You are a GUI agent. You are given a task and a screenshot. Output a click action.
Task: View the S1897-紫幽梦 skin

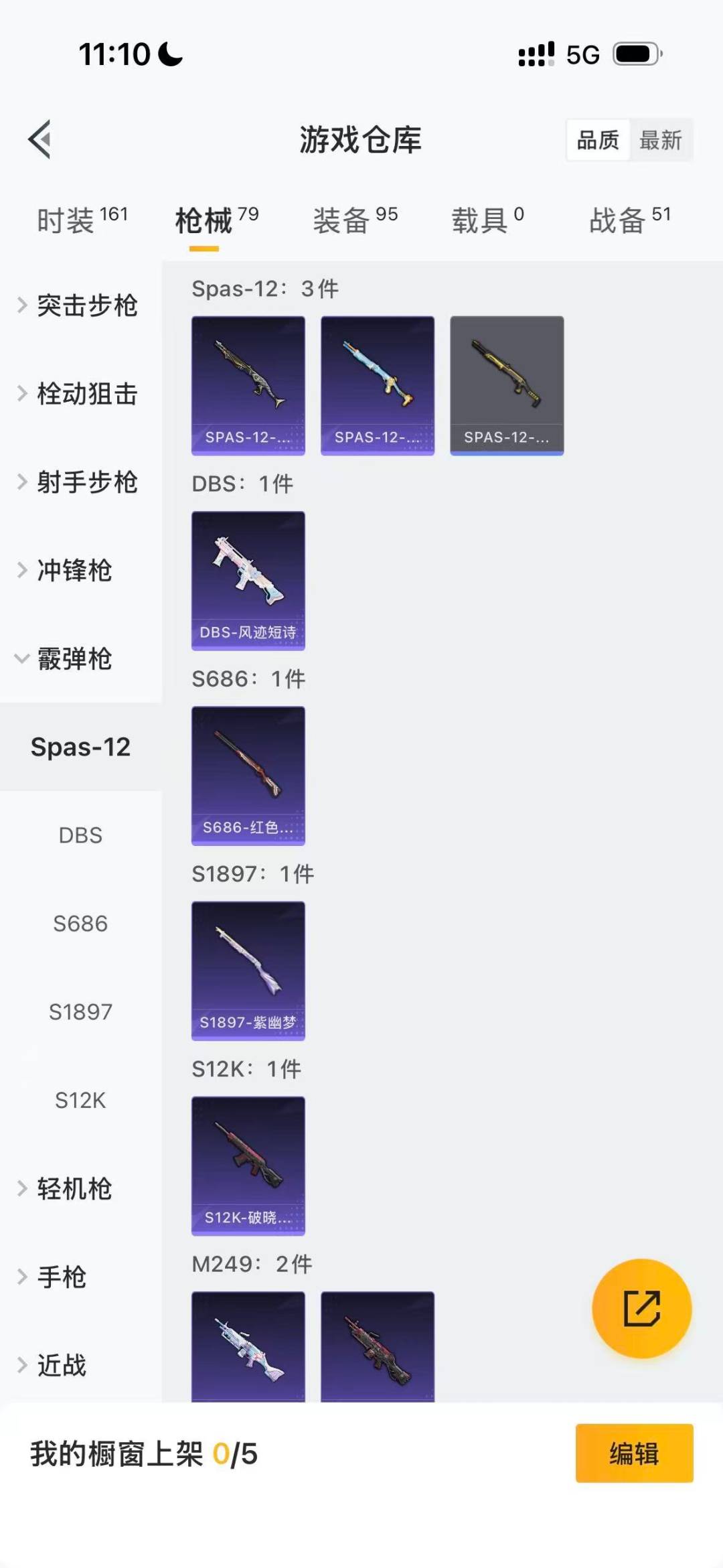pos(248,971)
